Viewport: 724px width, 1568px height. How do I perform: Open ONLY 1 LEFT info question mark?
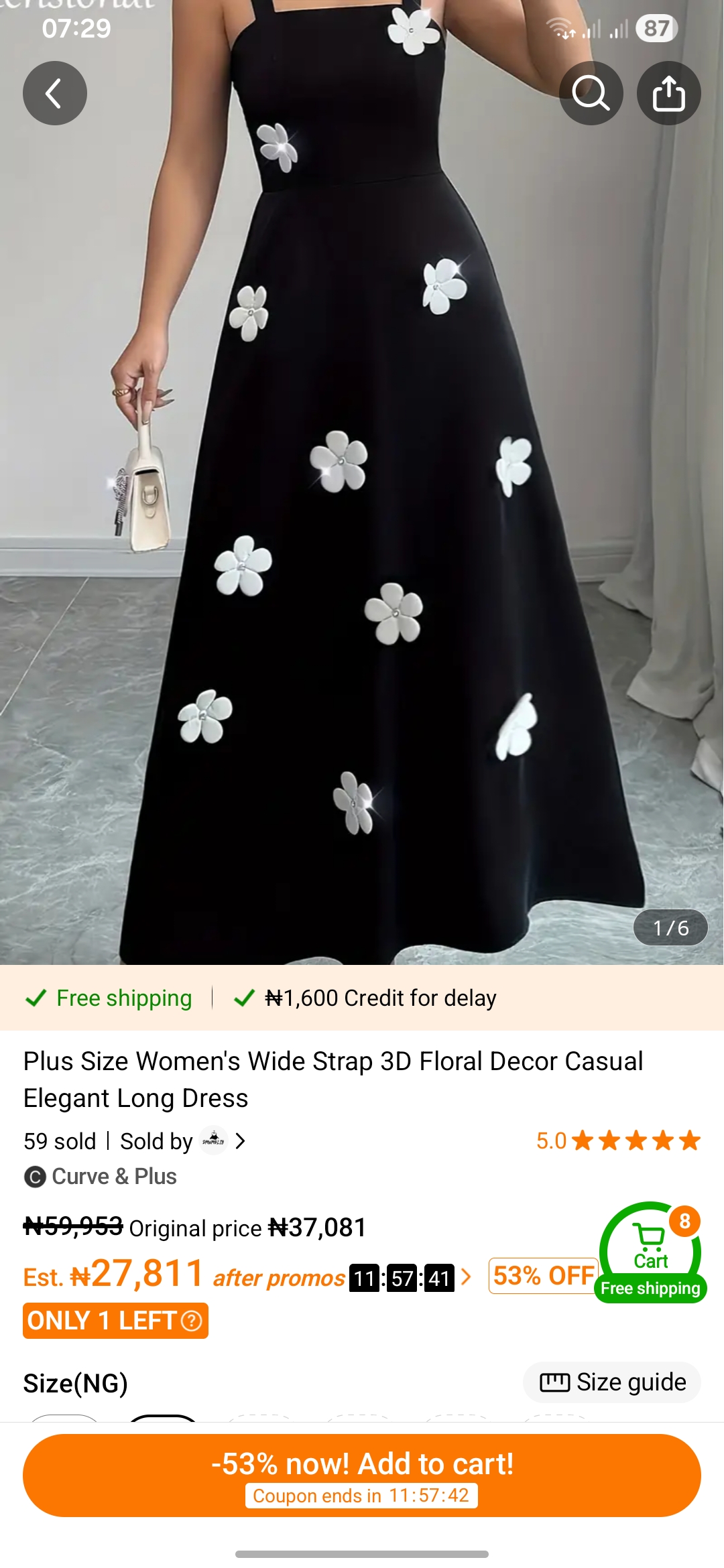(x=192, y=1321)
